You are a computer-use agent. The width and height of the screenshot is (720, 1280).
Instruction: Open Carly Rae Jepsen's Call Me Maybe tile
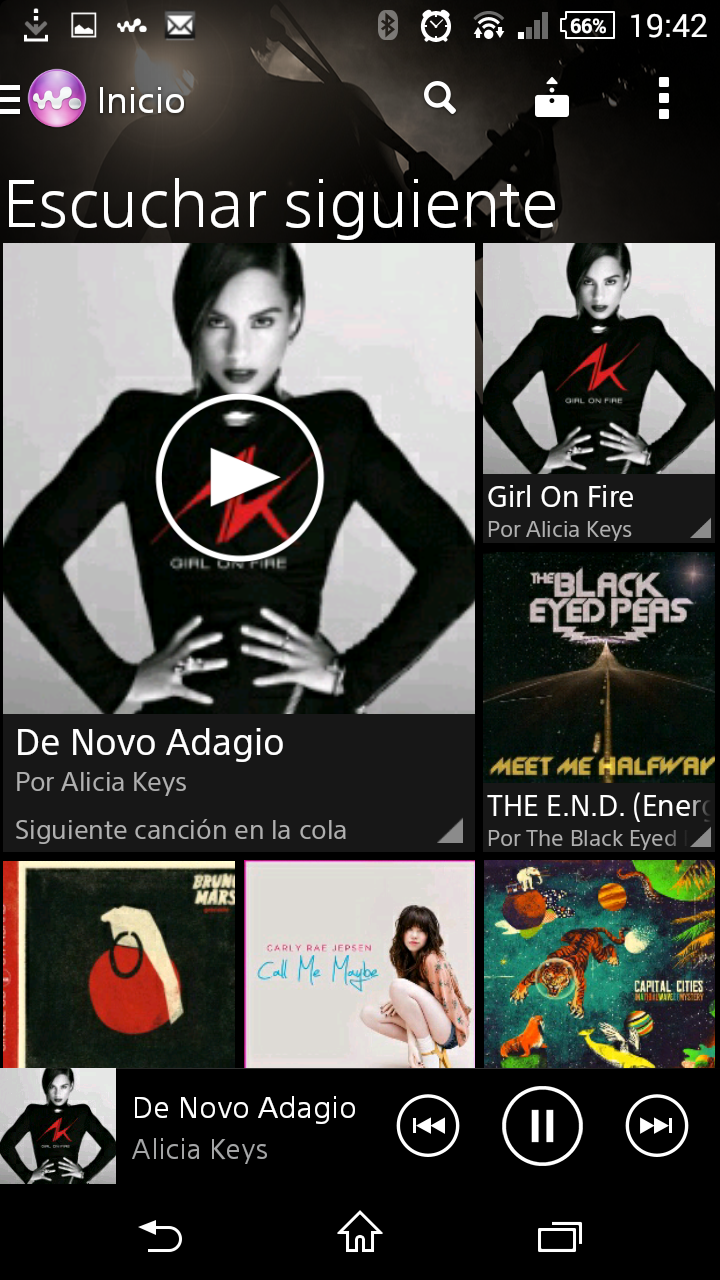tap(360, 964)
